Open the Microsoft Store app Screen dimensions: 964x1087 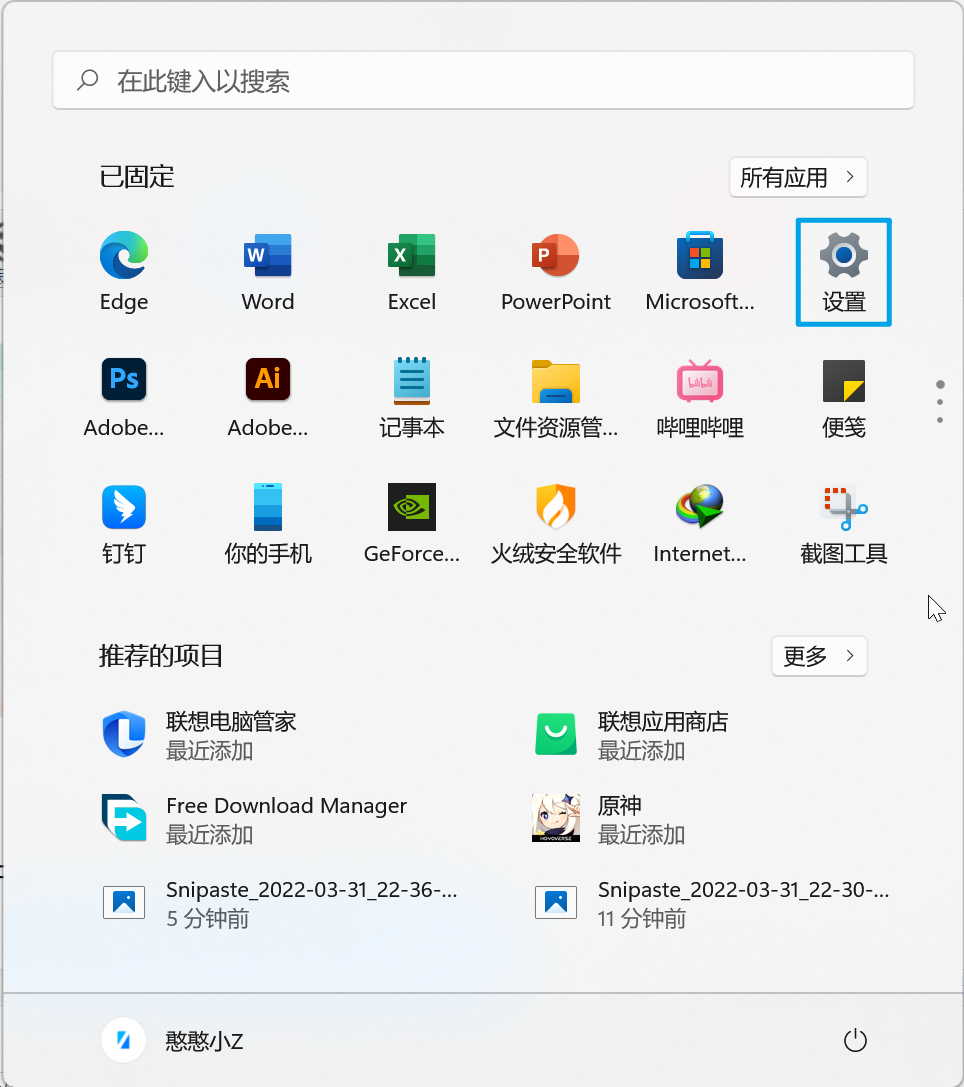click(700, 272)
